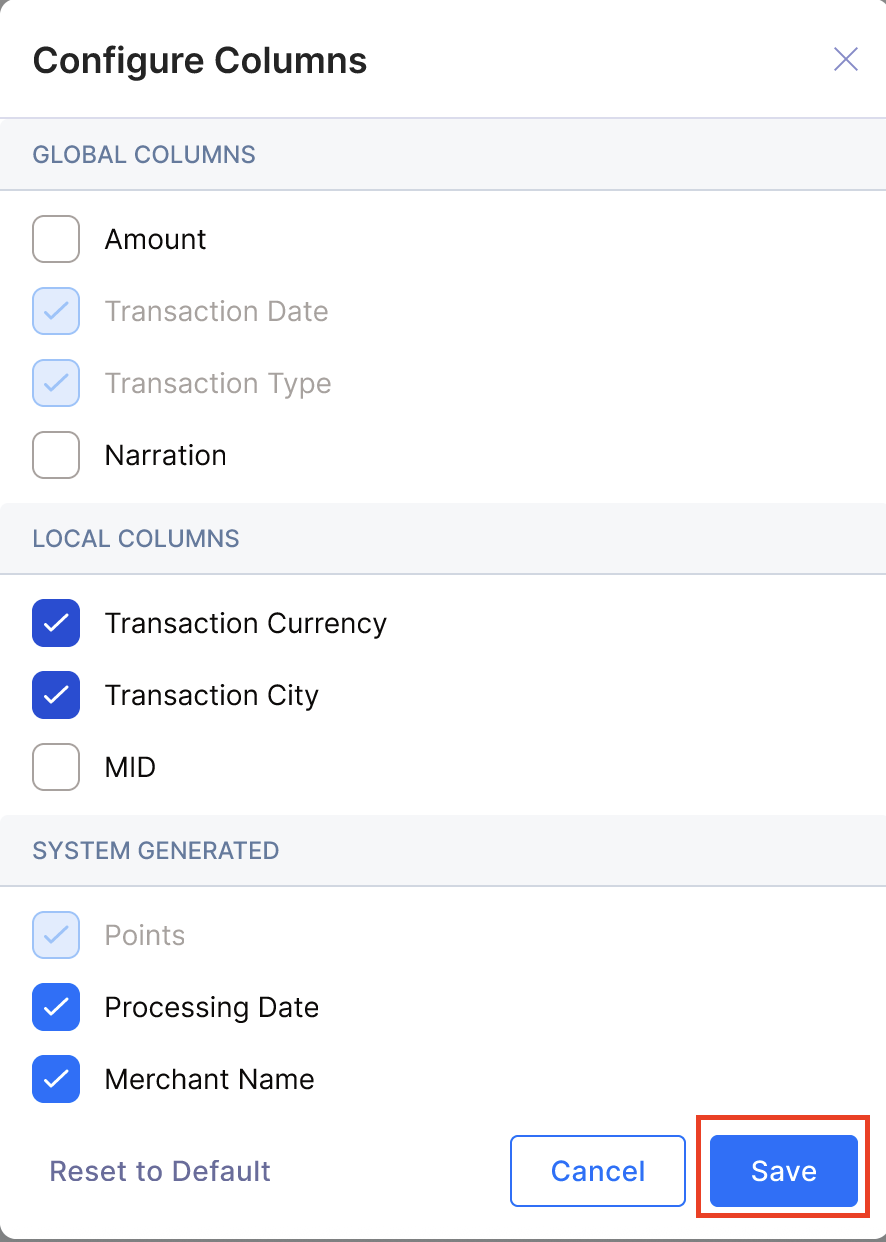Cancel the column configuration

click(598, 1171)
